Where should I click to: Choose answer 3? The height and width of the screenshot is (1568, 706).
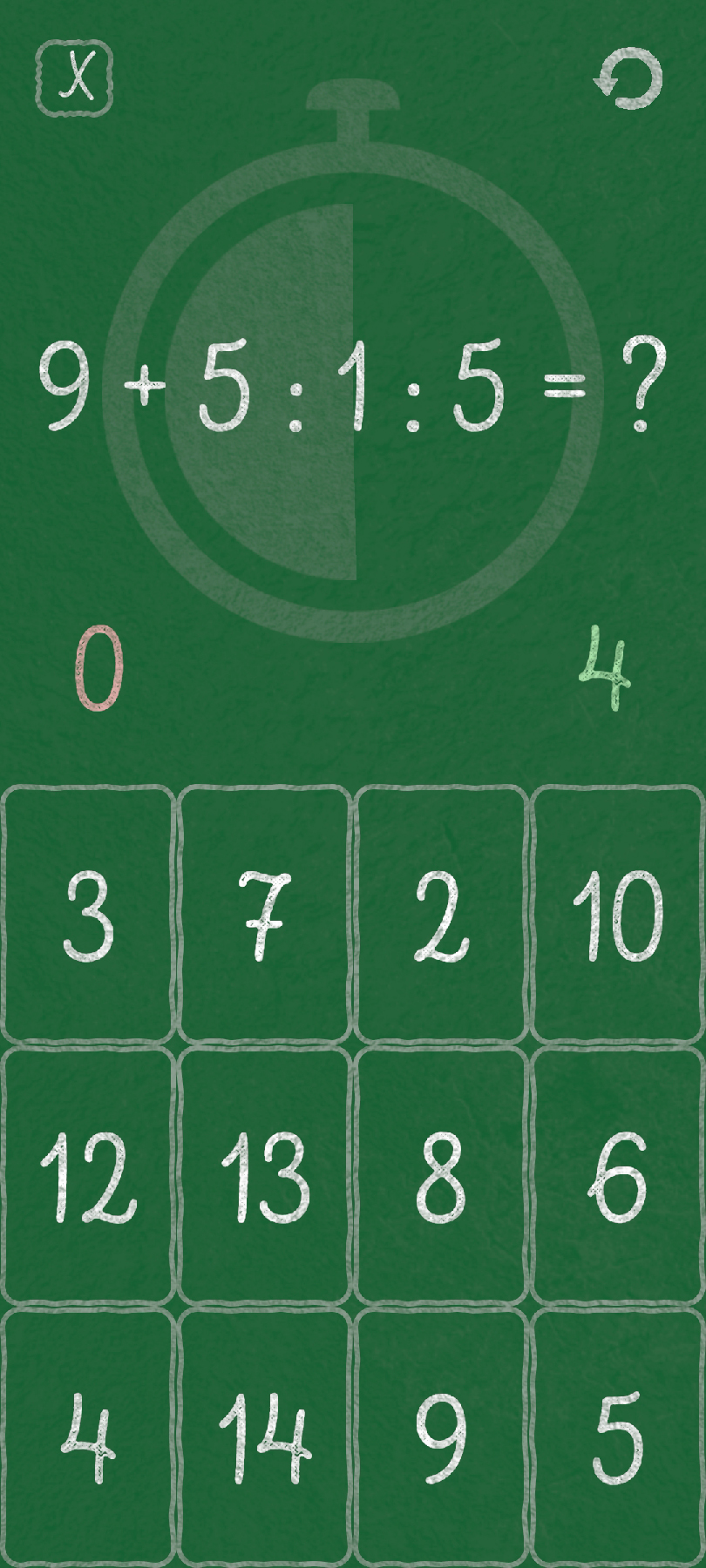[x=89, y=915]
